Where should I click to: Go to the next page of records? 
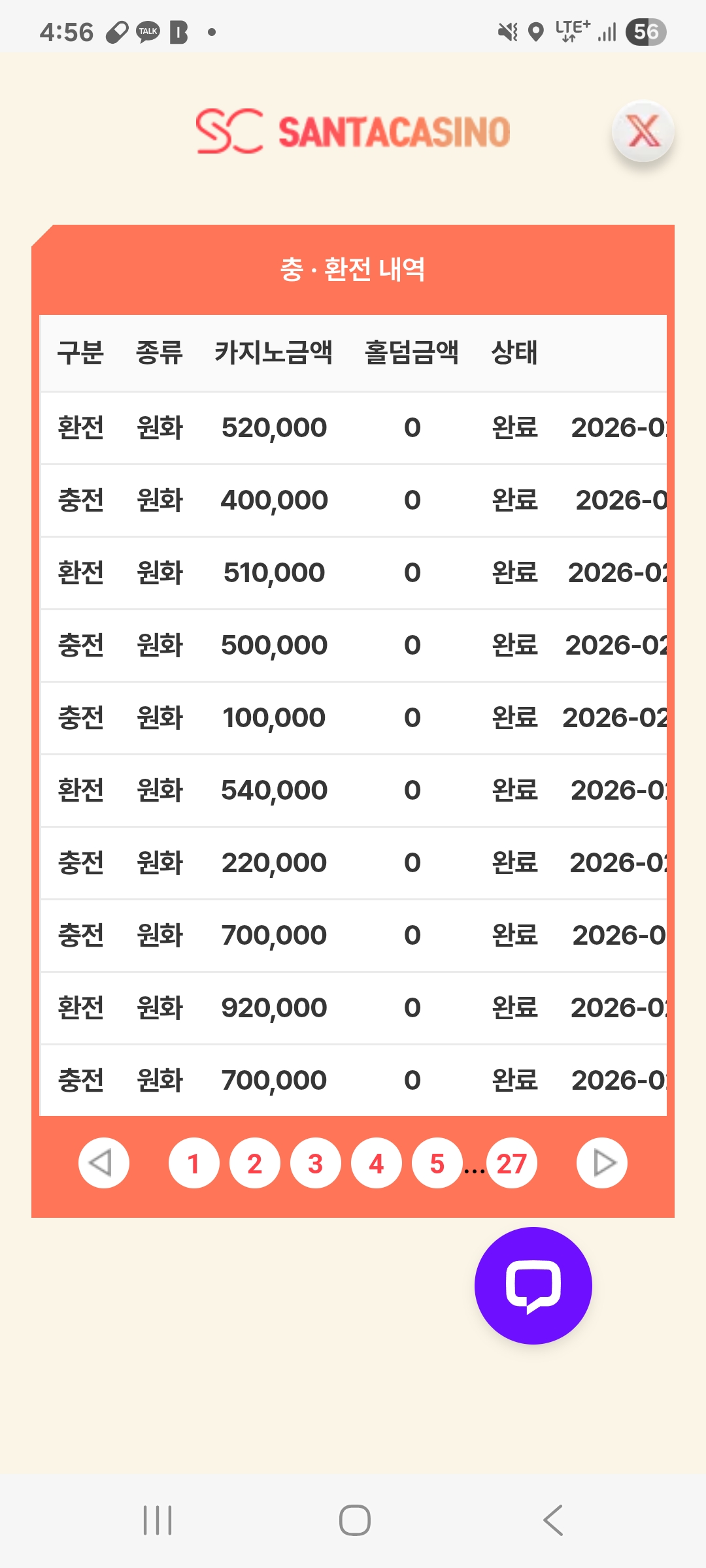[601, 1163]
